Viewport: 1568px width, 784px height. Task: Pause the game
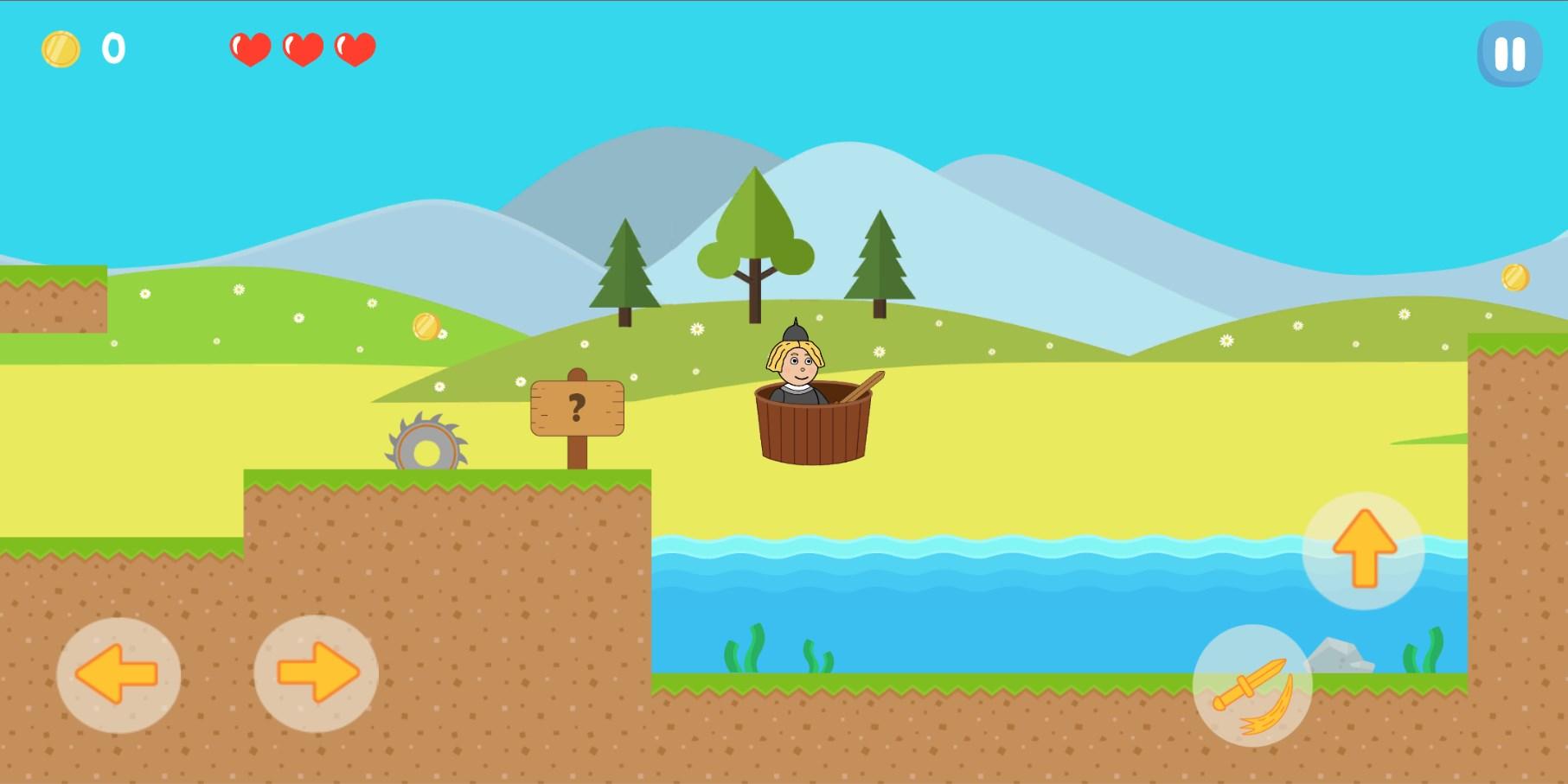click(1509, 54)
